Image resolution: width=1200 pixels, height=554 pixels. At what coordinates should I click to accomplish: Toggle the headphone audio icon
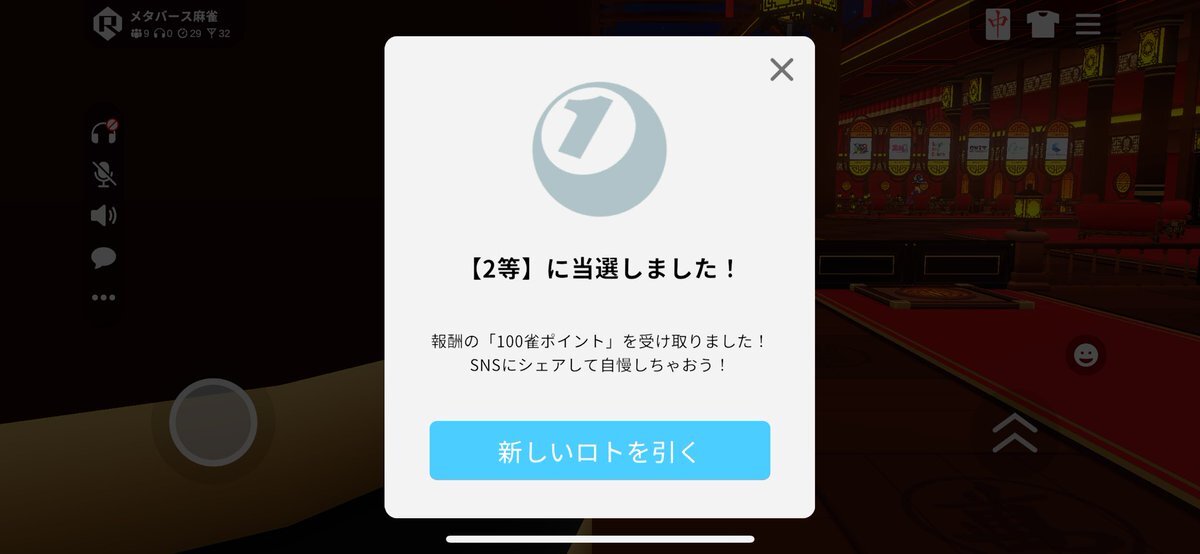104,132
